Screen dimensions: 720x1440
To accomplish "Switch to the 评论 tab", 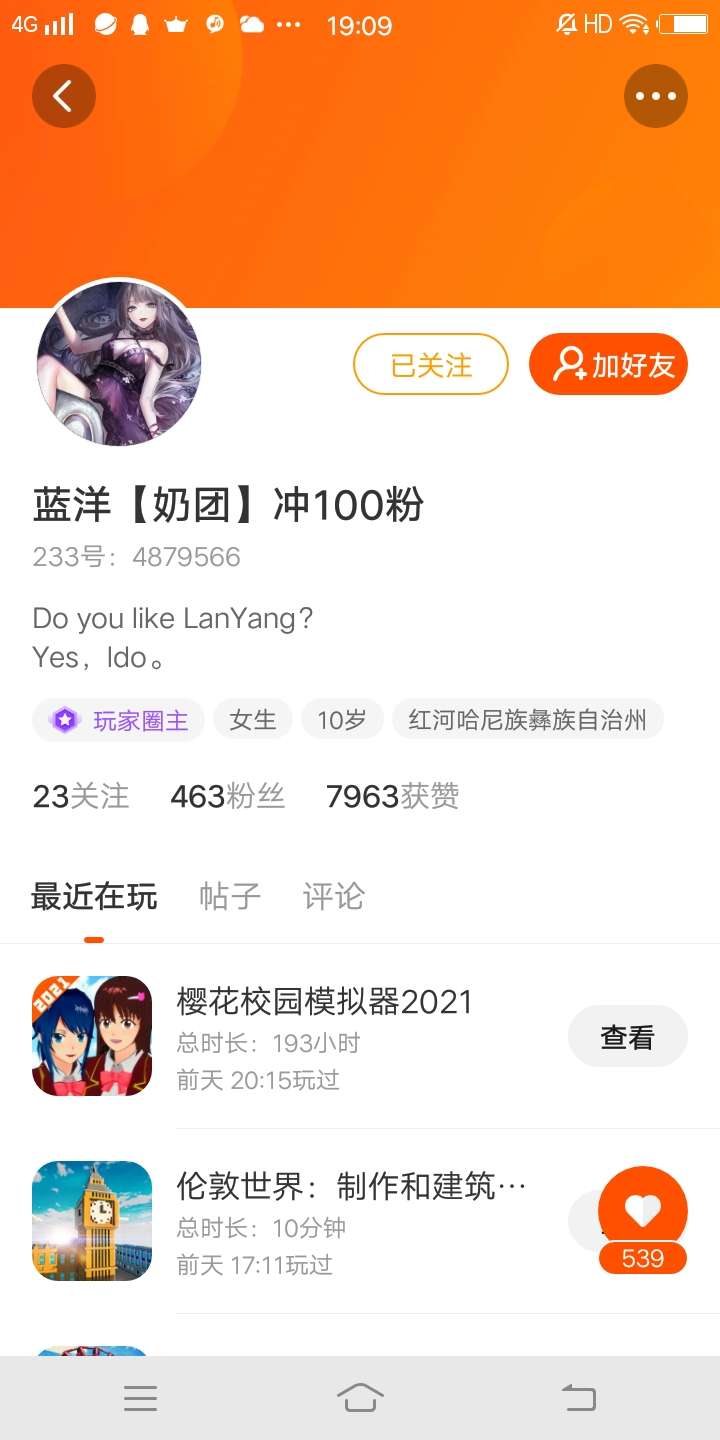I will (x=334, y=896).
